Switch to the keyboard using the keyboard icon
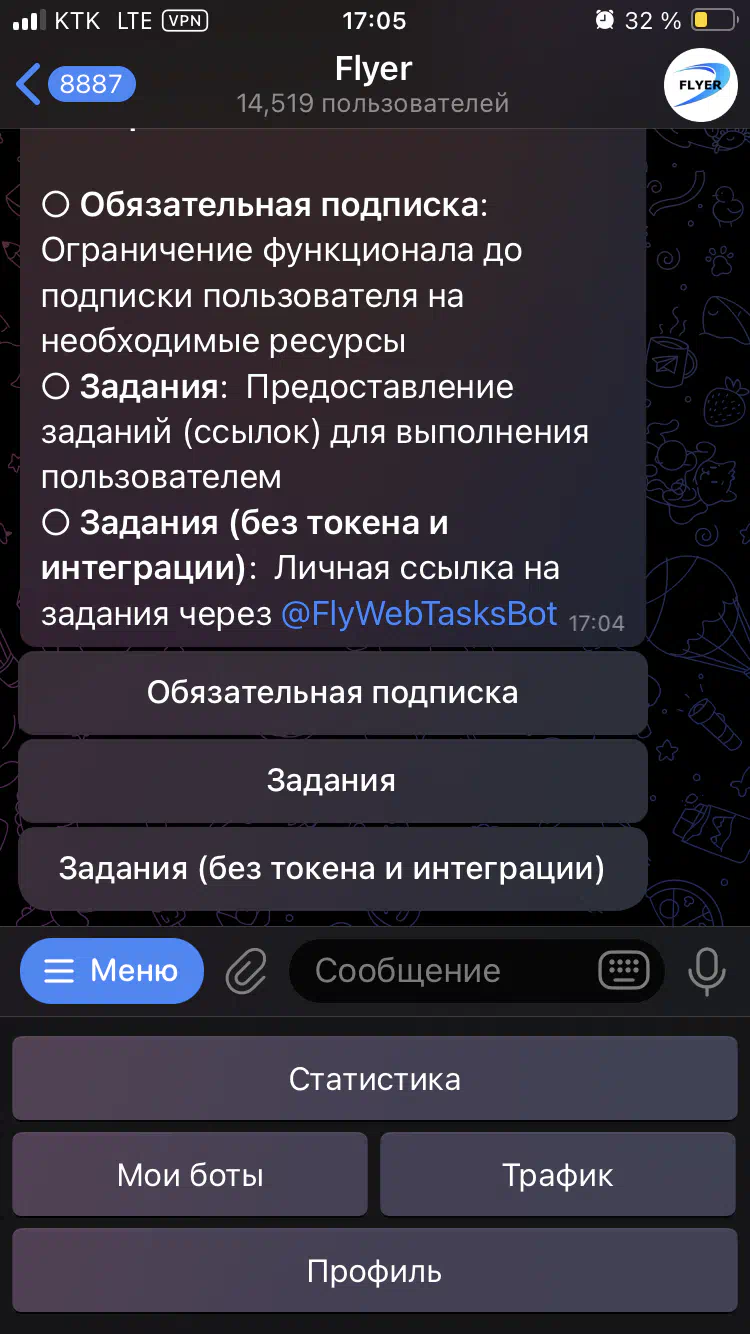 [624, 971]
